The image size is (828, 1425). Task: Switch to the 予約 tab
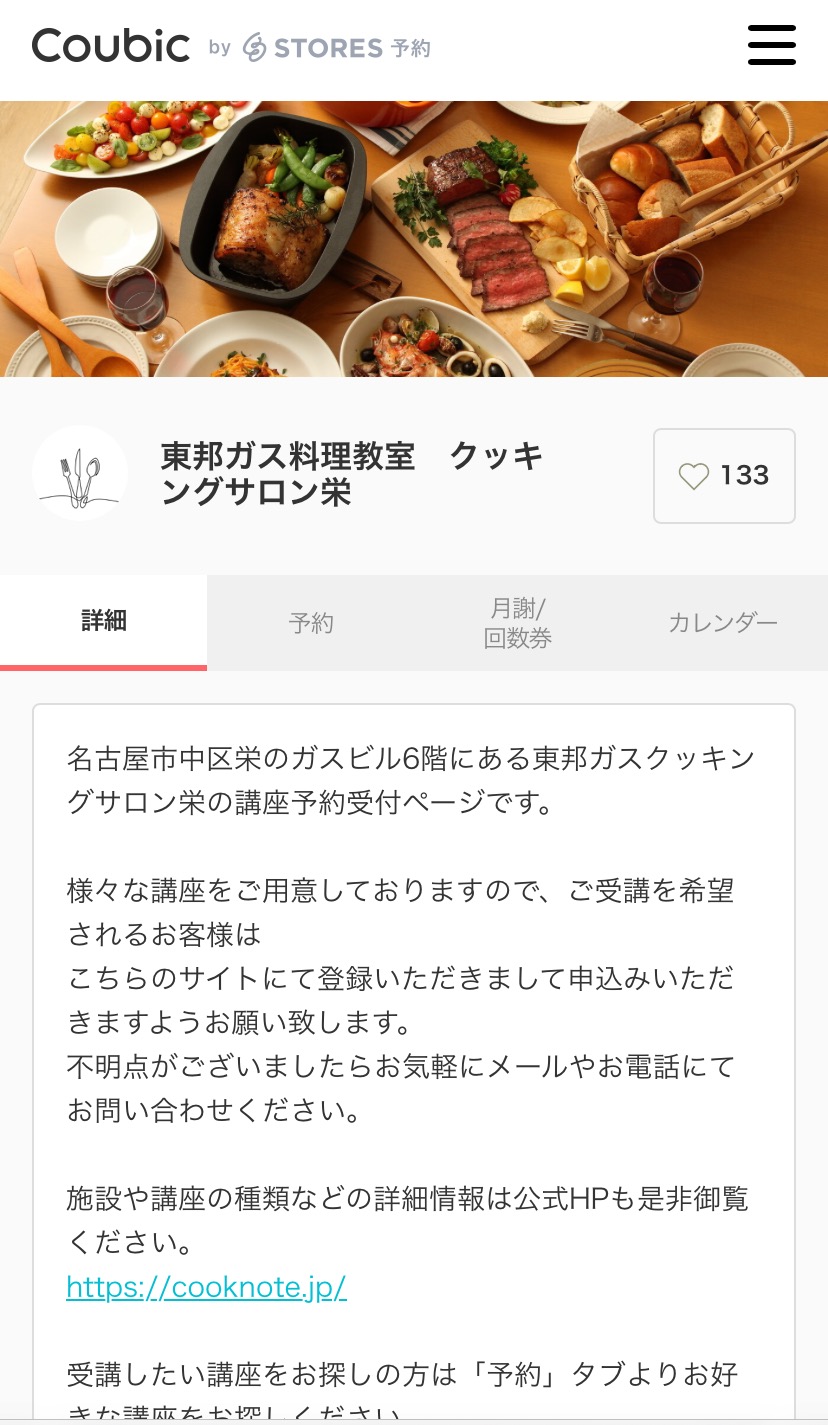311,623
